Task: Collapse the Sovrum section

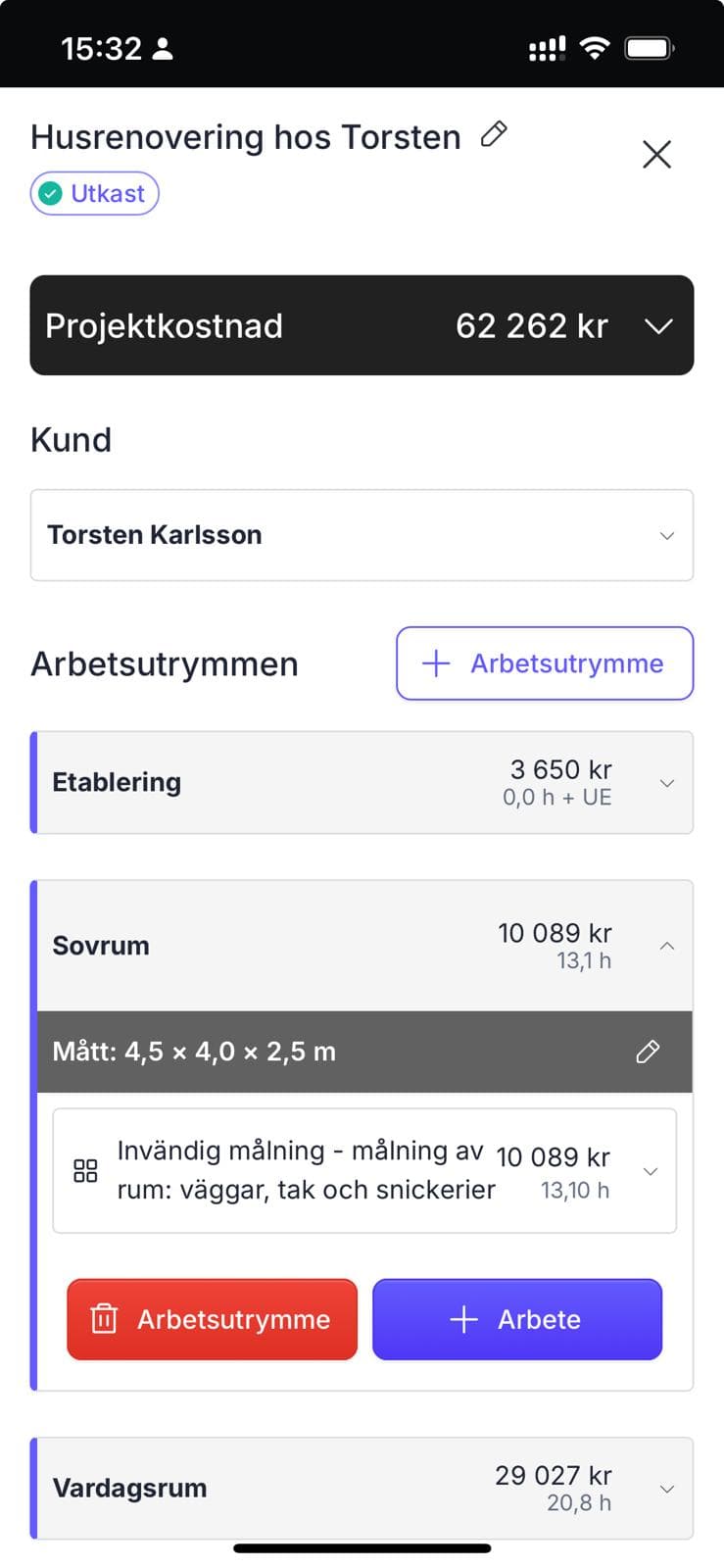Action: 667,945
